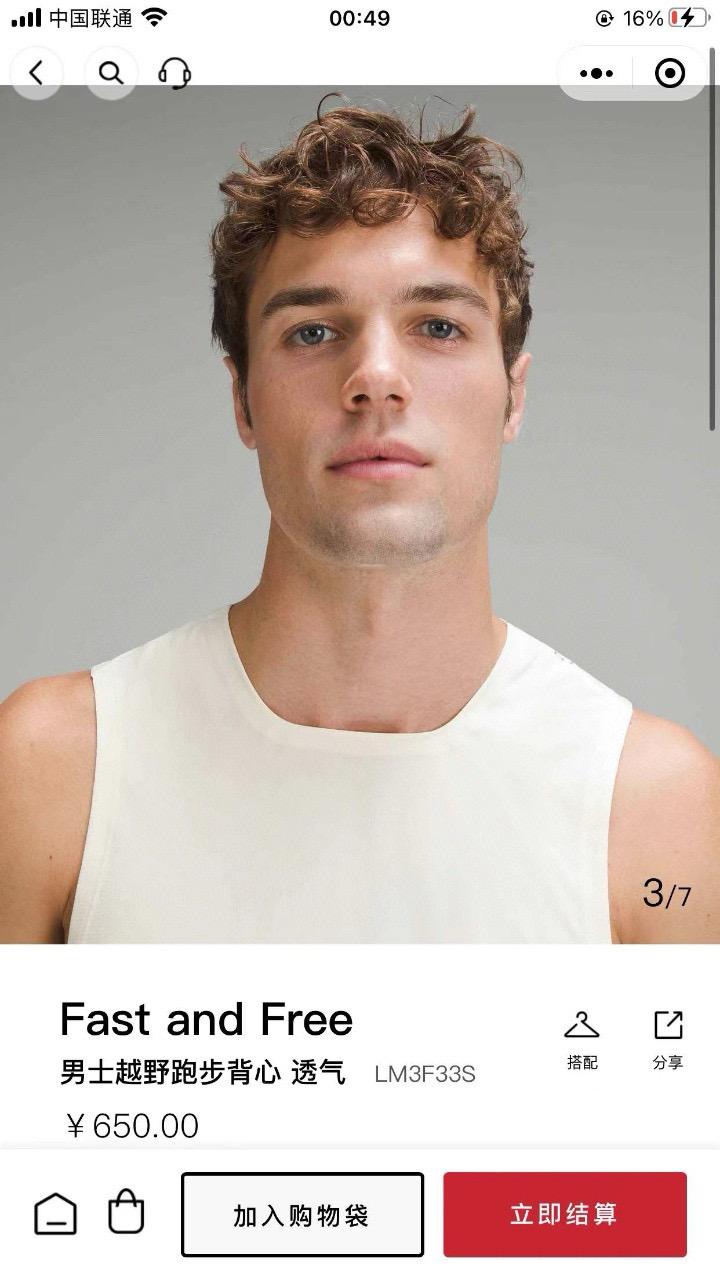720x1280 pixels.
Task: Open the mini program more-options menu
Action: 597,73
